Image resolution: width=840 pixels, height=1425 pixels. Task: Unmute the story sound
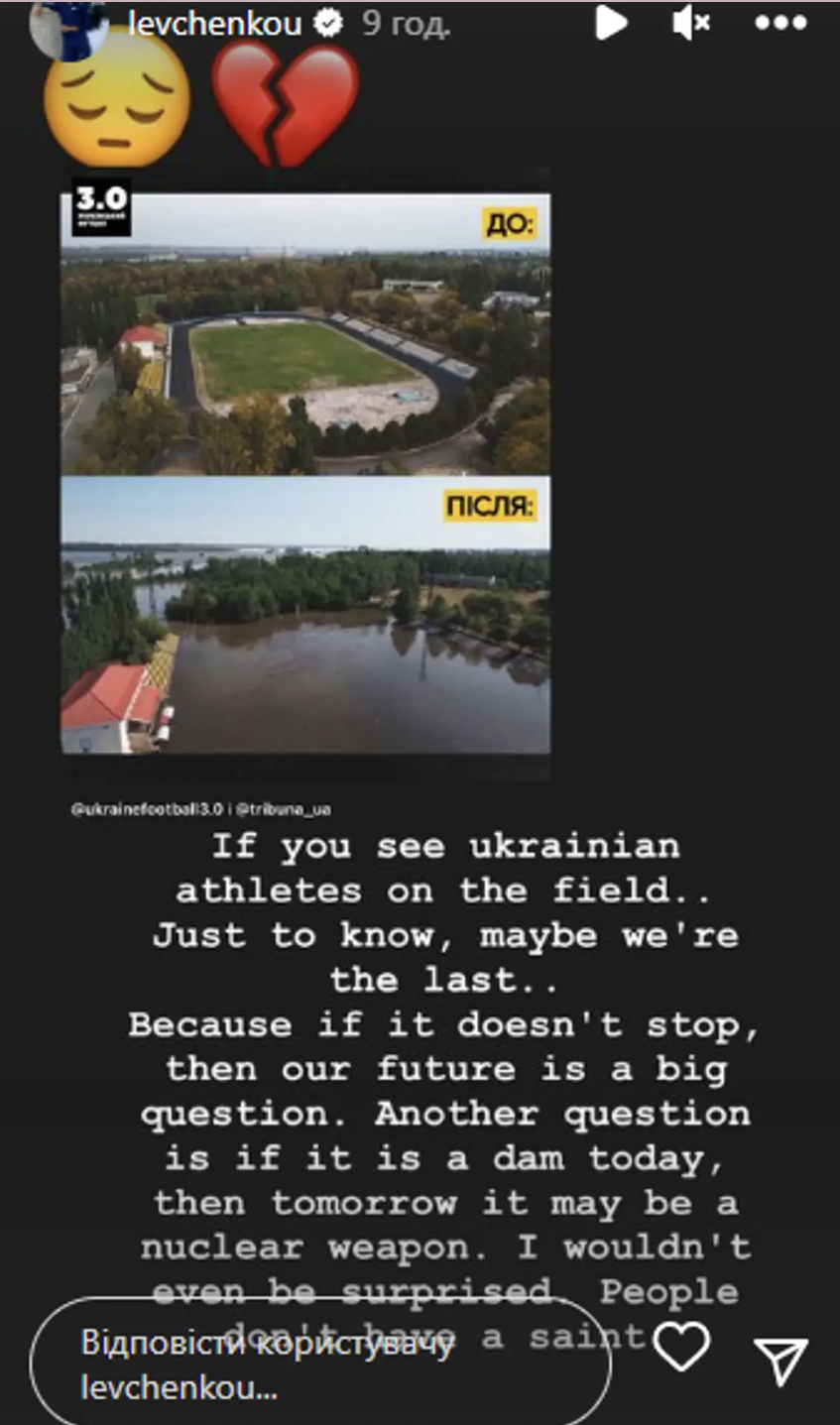coord(691,24)
